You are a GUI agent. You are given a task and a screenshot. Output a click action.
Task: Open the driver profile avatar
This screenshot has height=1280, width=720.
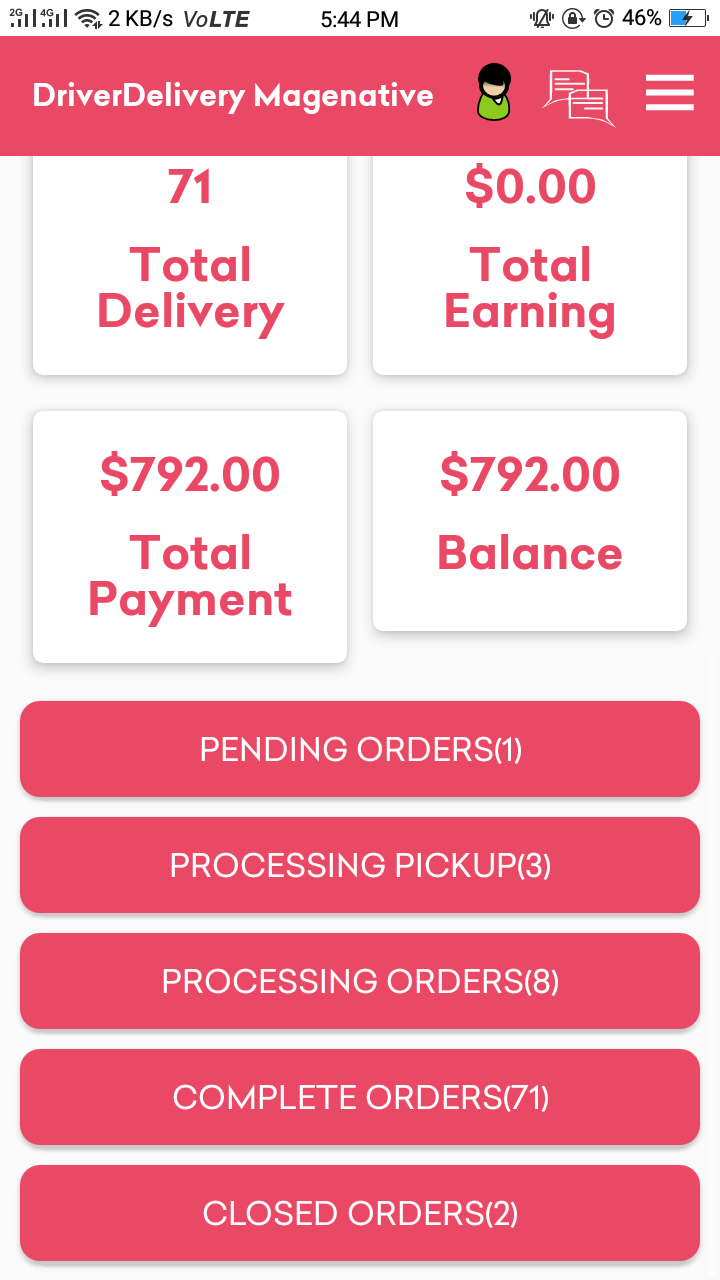(x=494, y=93)
